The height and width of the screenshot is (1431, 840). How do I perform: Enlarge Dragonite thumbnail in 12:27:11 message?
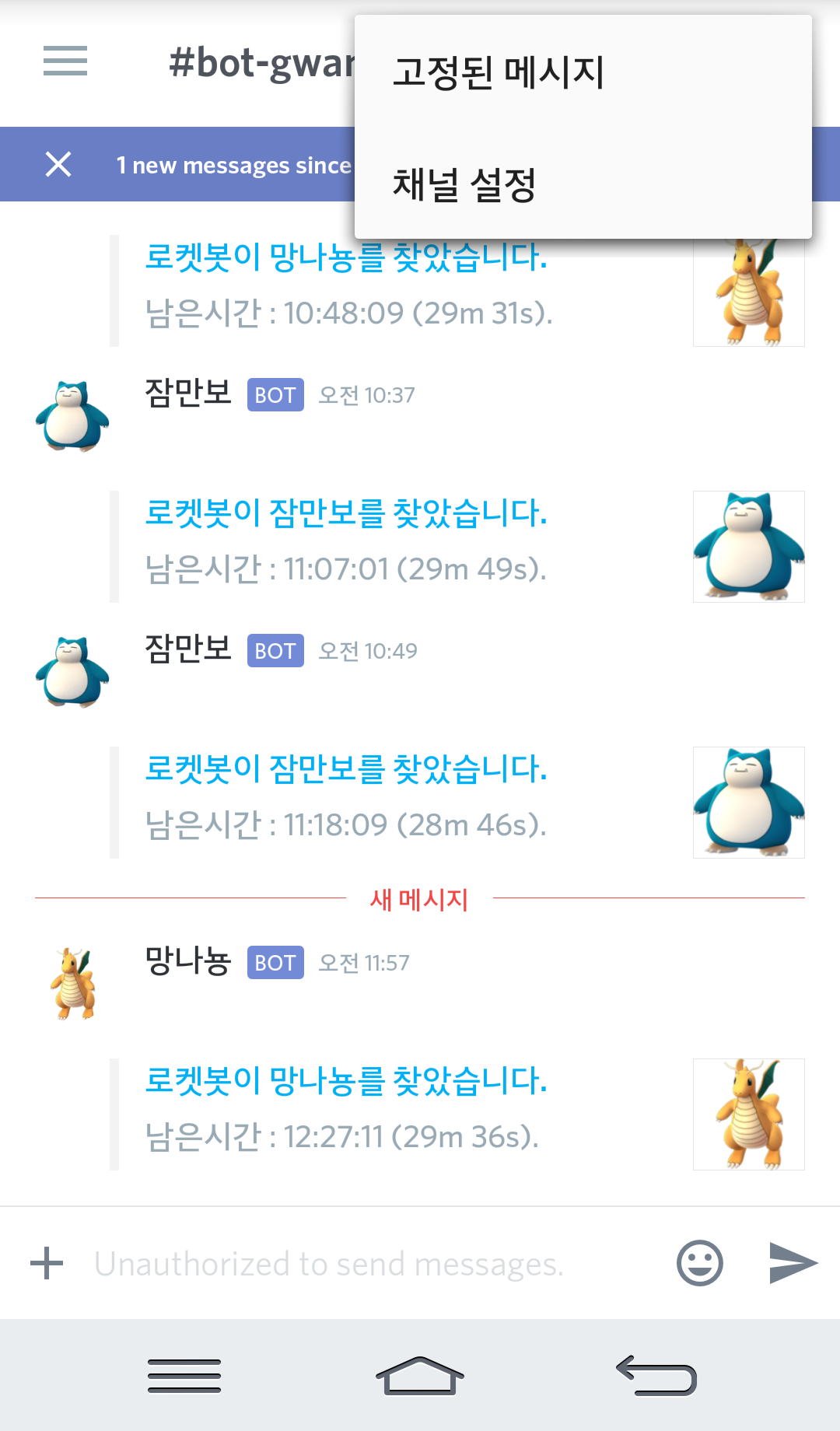pyautogui.click(x=748, y=1114)
